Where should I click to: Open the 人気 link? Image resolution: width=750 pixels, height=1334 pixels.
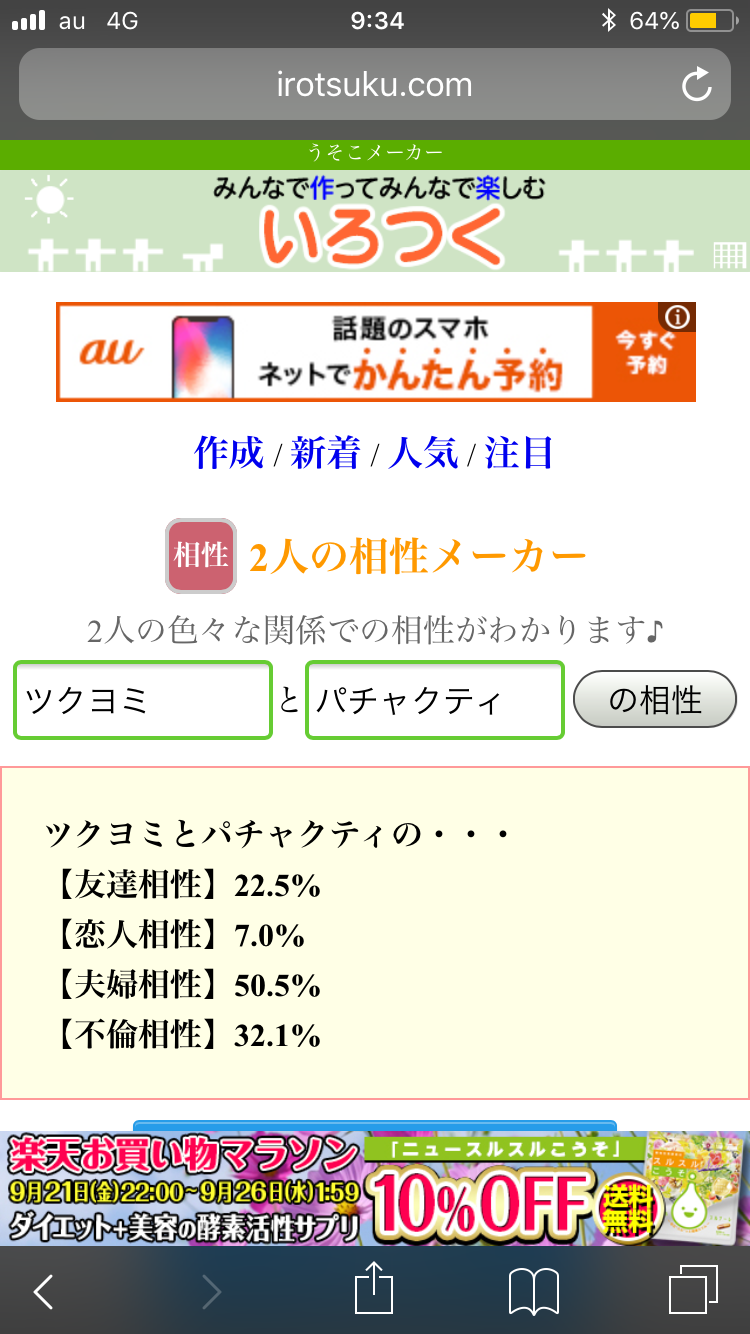click(422, 454)
